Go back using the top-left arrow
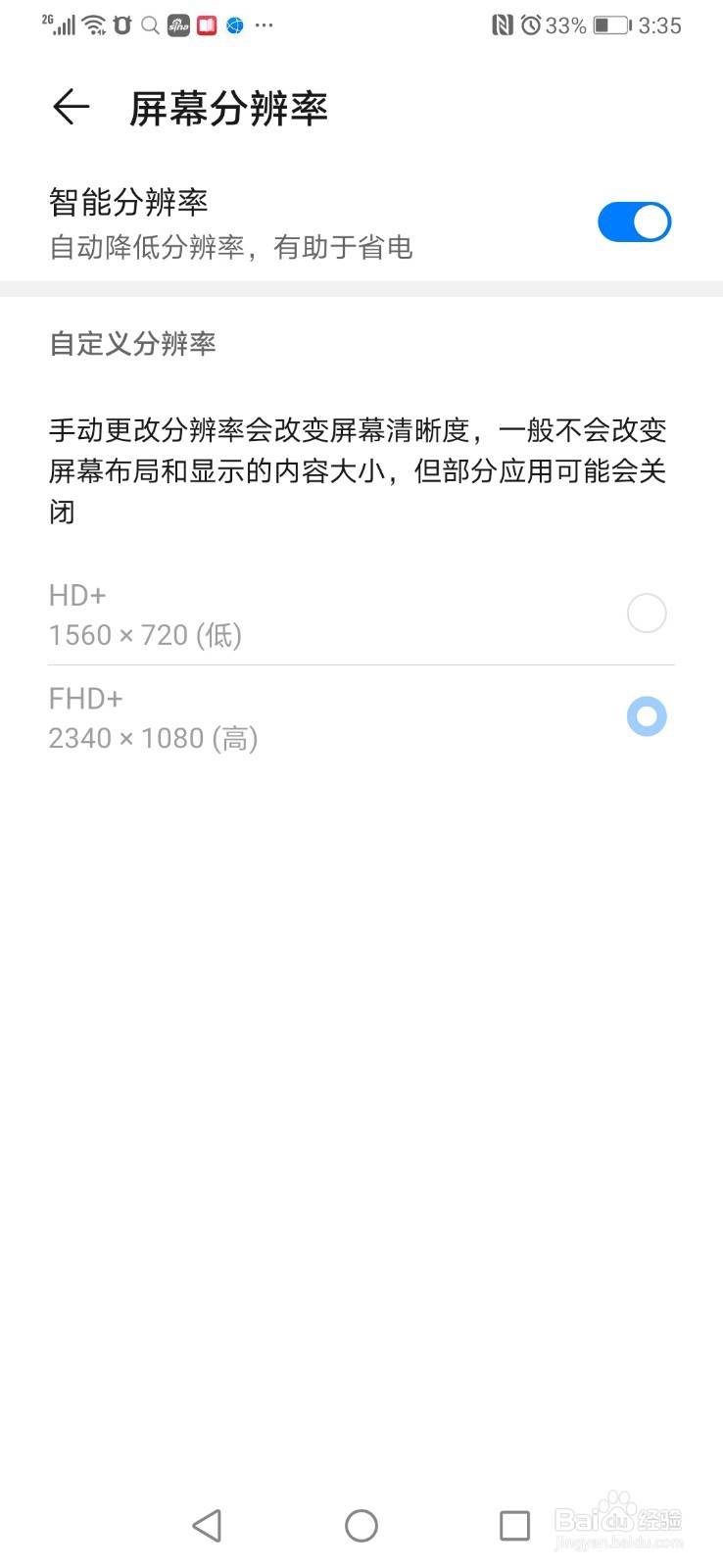This screenshot has width=723, height=1568. point(69,107)
